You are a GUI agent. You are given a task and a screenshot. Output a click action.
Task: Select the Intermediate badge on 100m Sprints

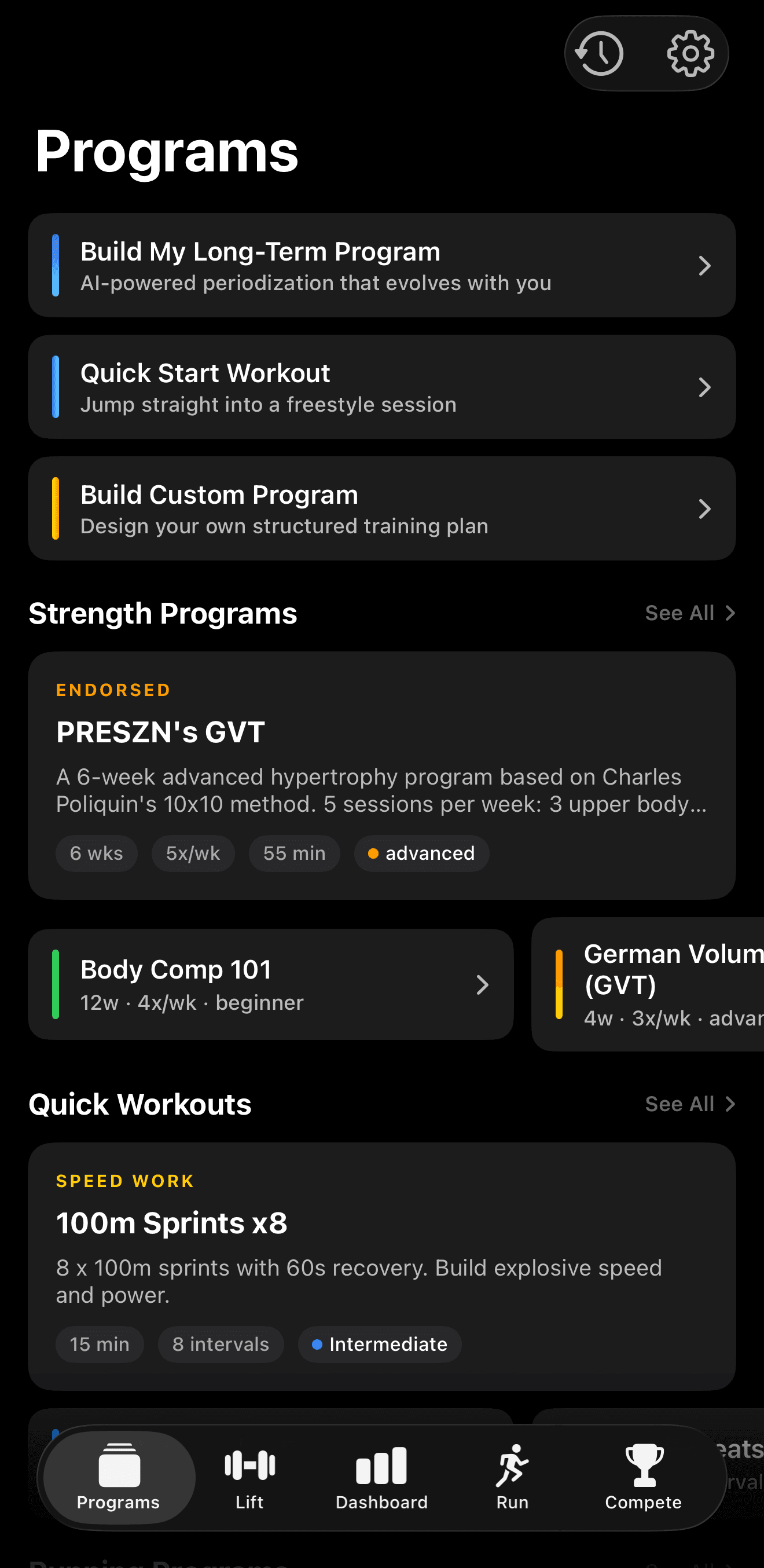(380, 1344)
